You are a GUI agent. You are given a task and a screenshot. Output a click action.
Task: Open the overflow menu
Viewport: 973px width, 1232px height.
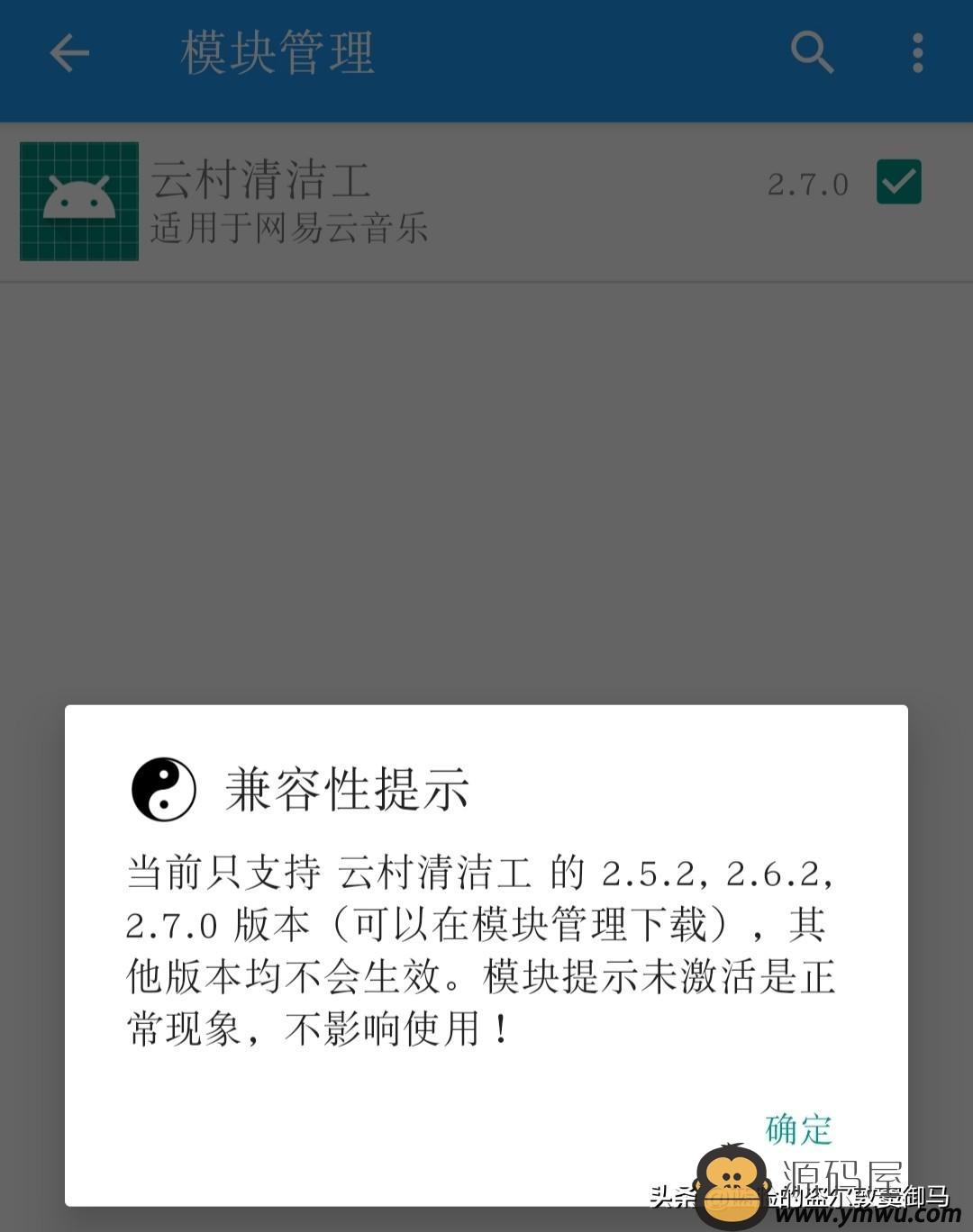coord(917,53)
